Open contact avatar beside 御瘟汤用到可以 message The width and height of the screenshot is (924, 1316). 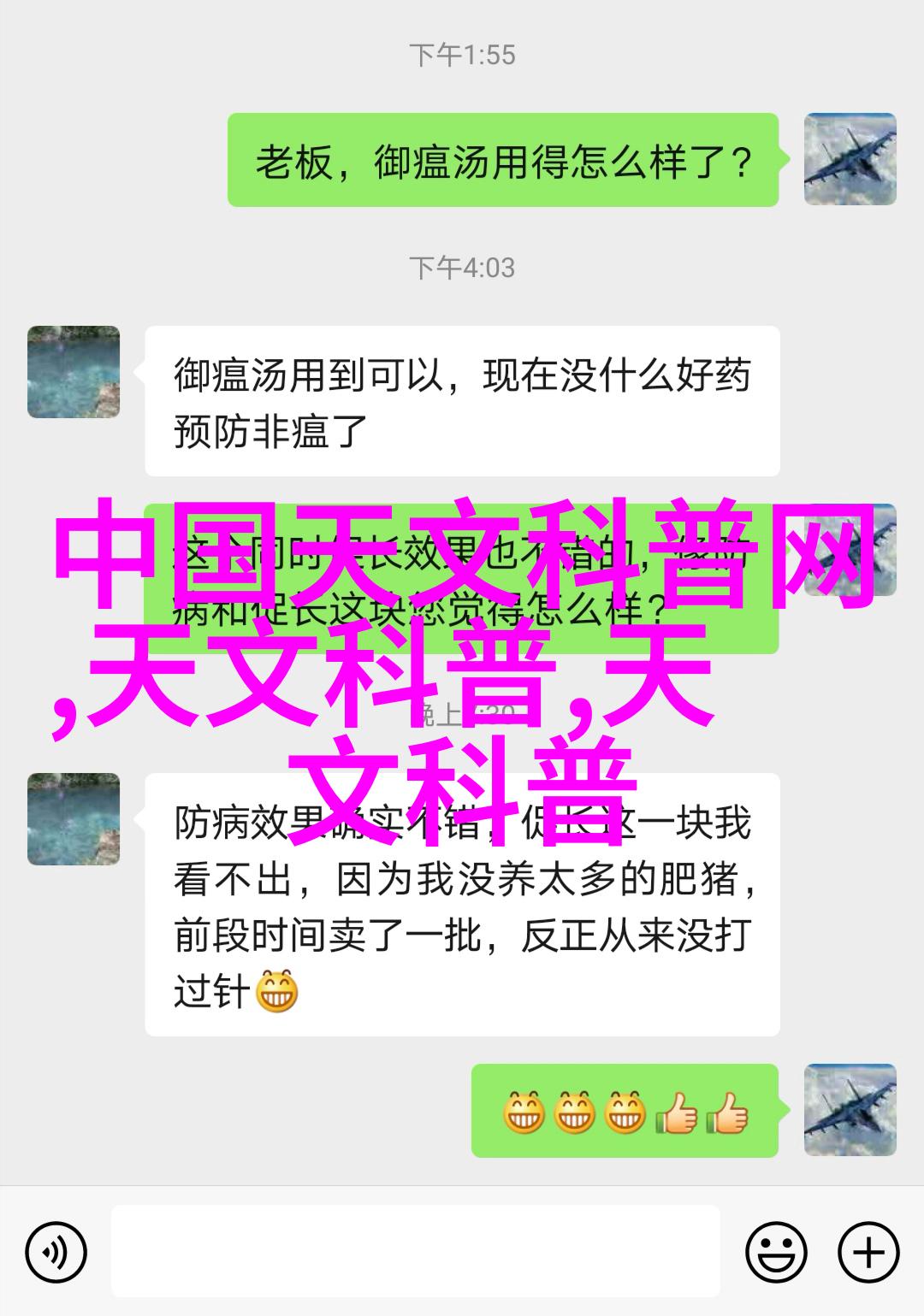[x=74, y=372]
